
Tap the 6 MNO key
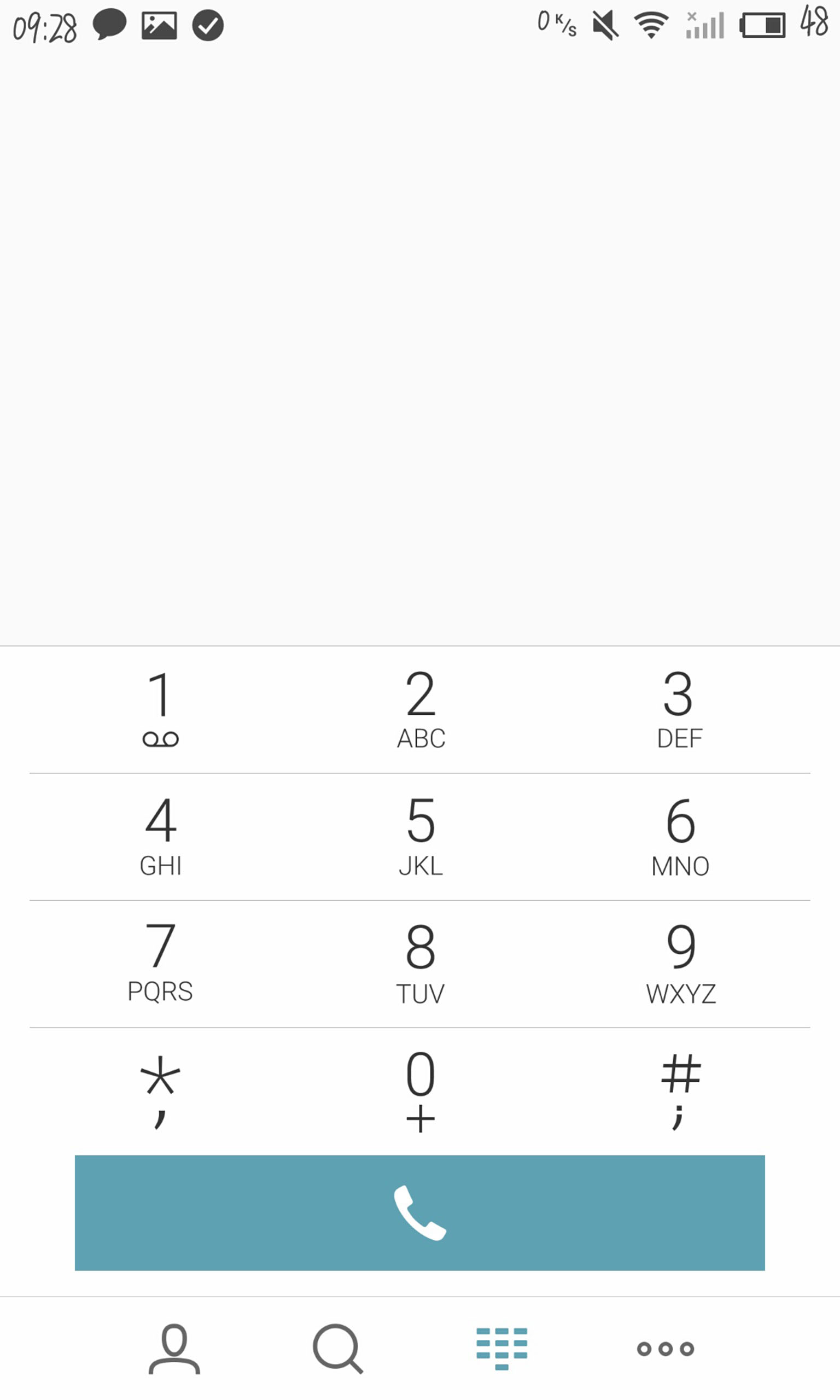point(680,836)
